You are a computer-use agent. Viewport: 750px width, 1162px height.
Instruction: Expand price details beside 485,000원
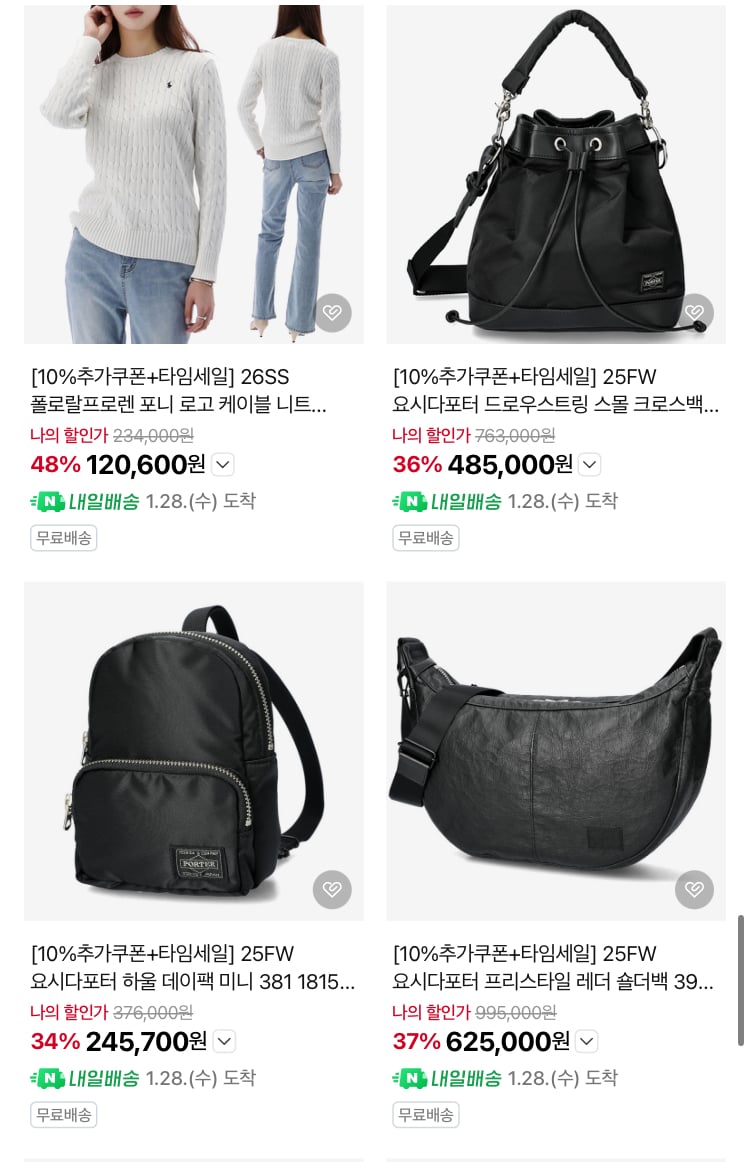click(589, 465)
